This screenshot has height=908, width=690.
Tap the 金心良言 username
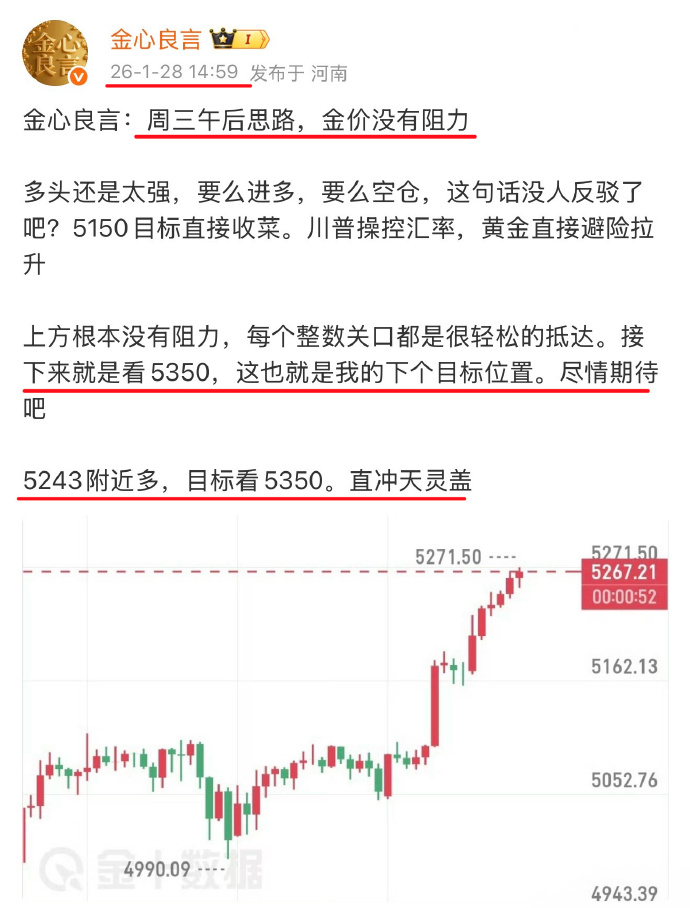click(155, 39)
